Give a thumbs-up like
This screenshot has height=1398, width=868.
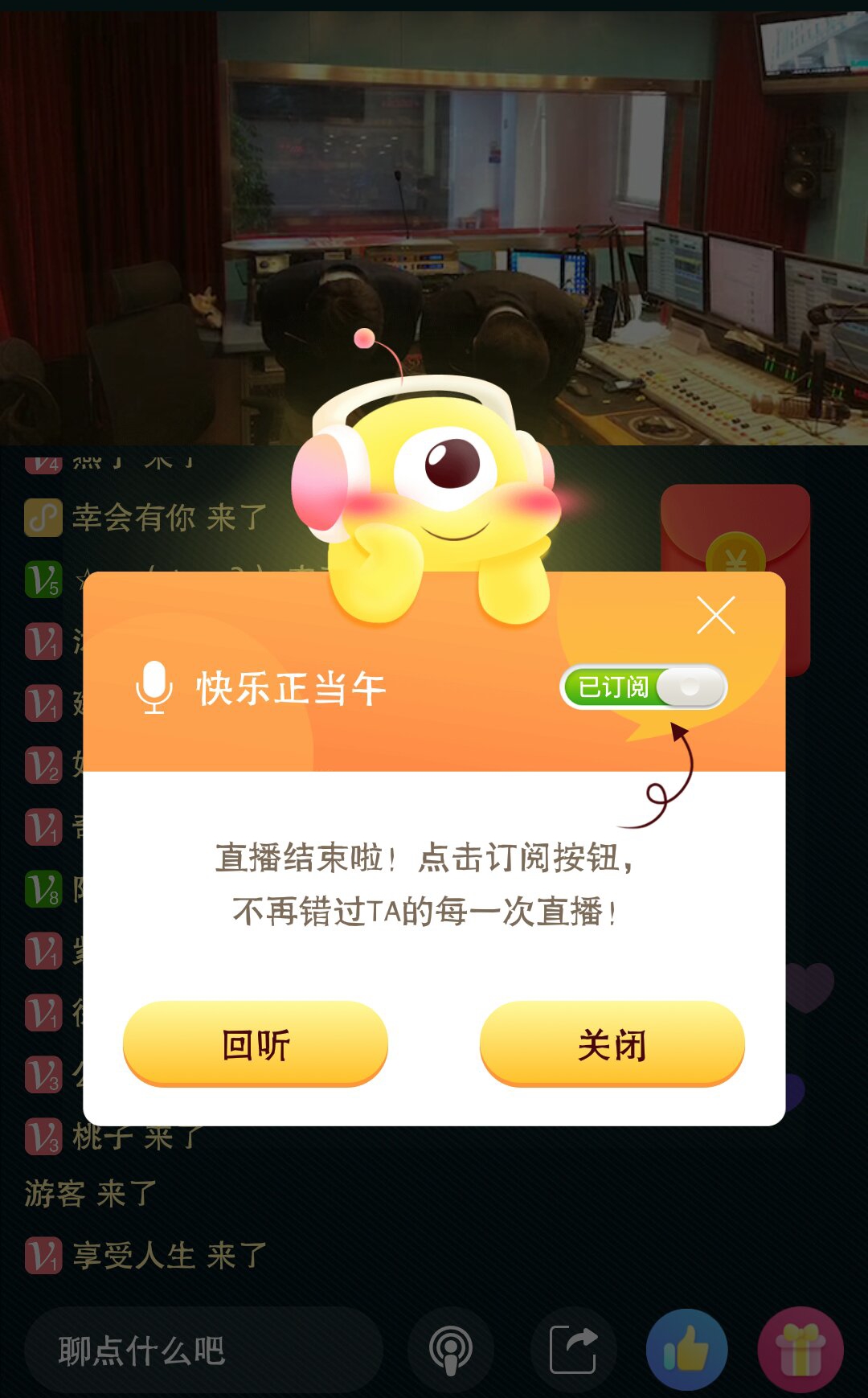687,1351
